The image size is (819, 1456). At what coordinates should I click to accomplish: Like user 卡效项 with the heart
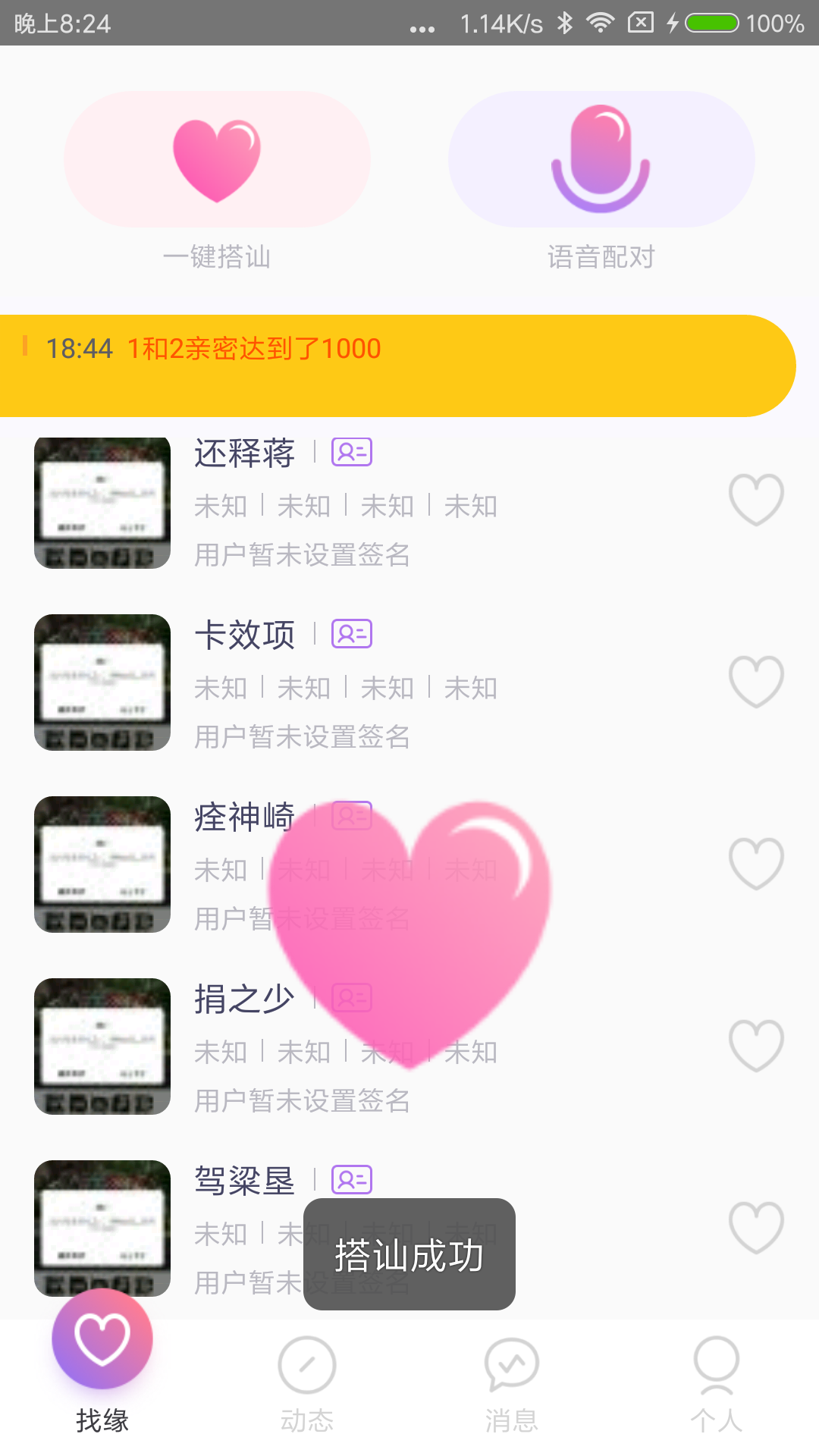click(755, 682)
